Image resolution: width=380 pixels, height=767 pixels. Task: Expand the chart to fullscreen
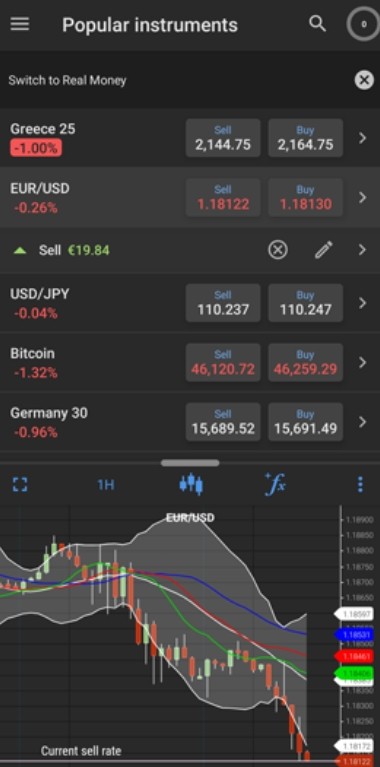pyautogui.click(x=20, y=485)
